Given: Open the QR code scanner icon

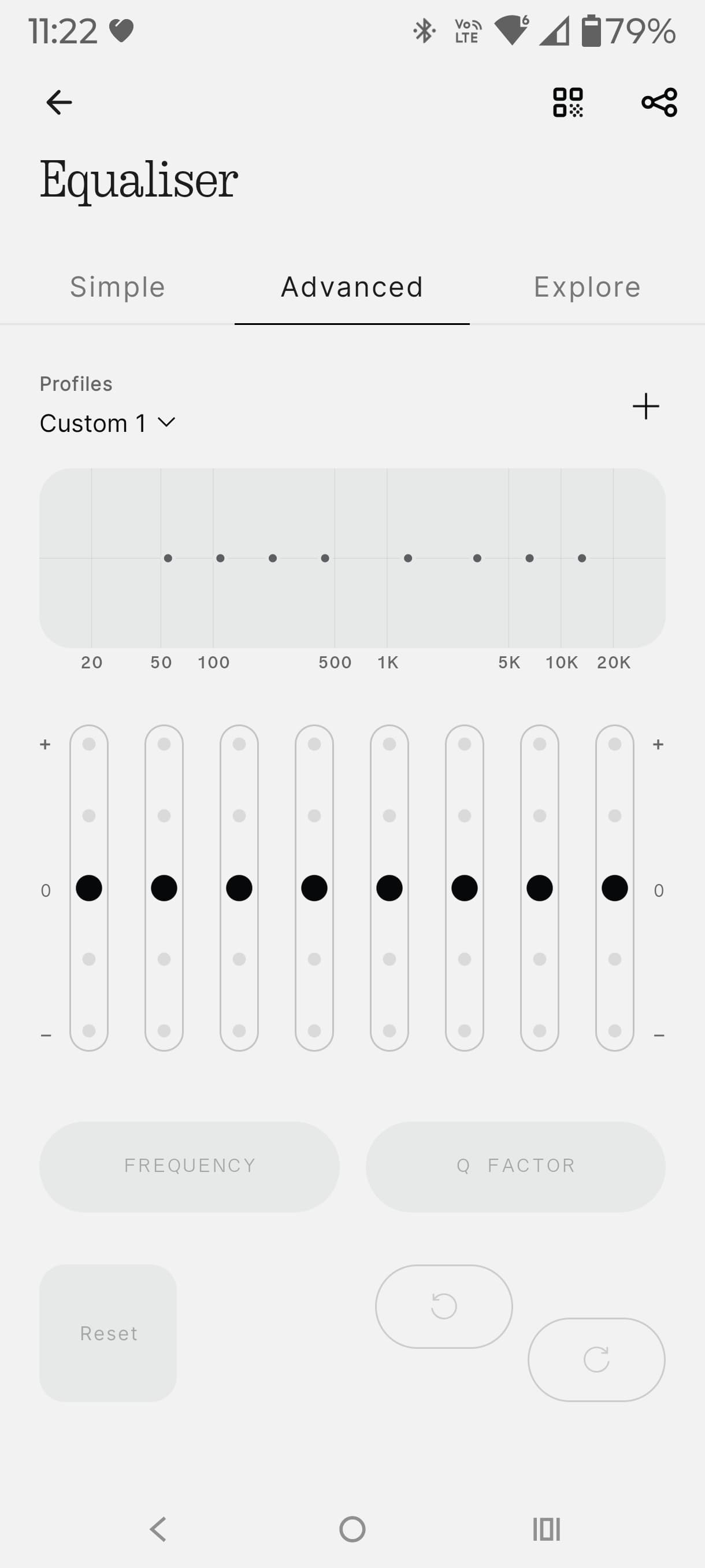Looking at the screenshot, I should click(567, 102).
